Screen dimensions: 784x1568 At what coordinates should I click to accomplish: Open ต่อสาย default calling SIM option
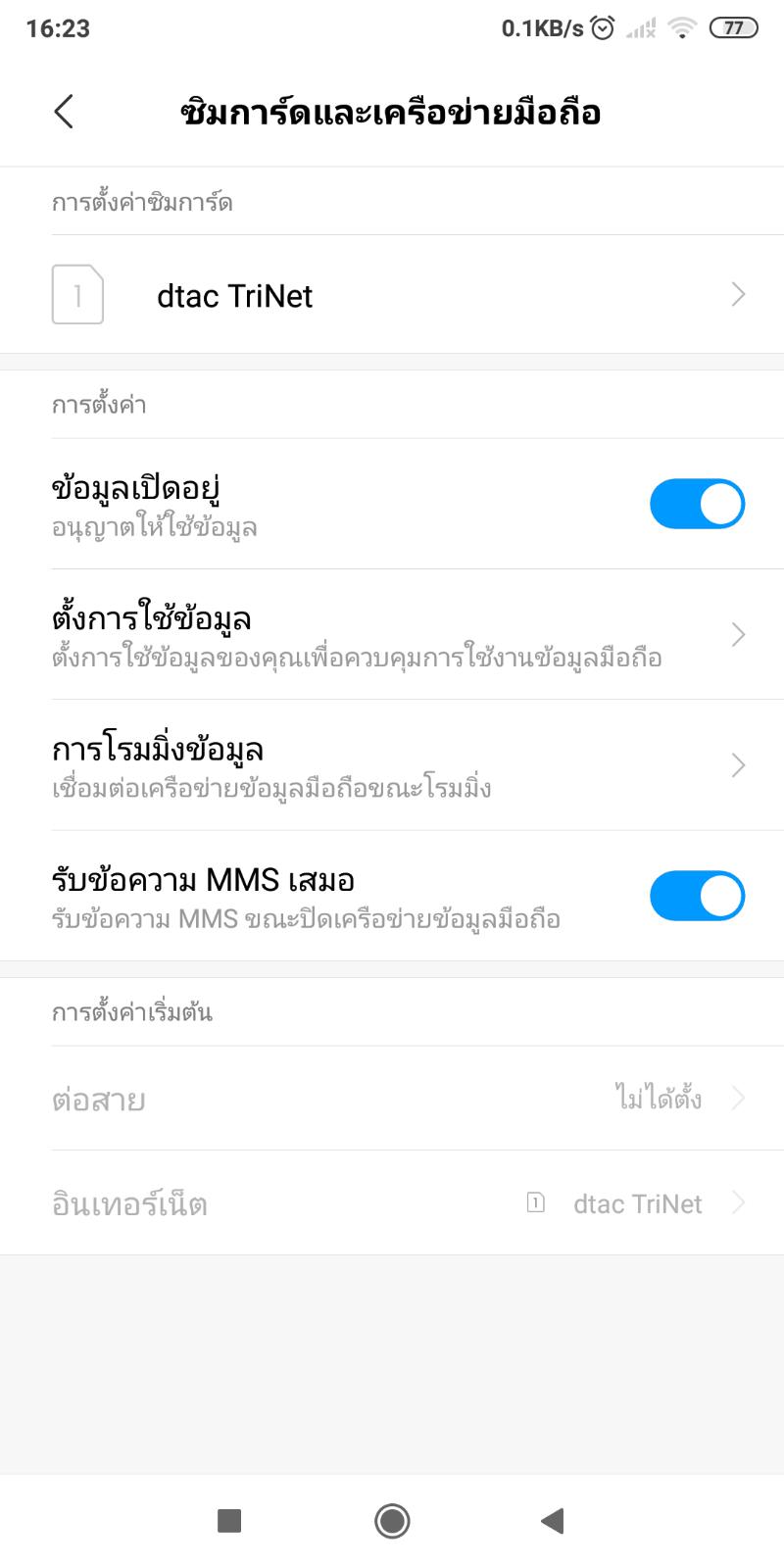[x=392, y=1099]
